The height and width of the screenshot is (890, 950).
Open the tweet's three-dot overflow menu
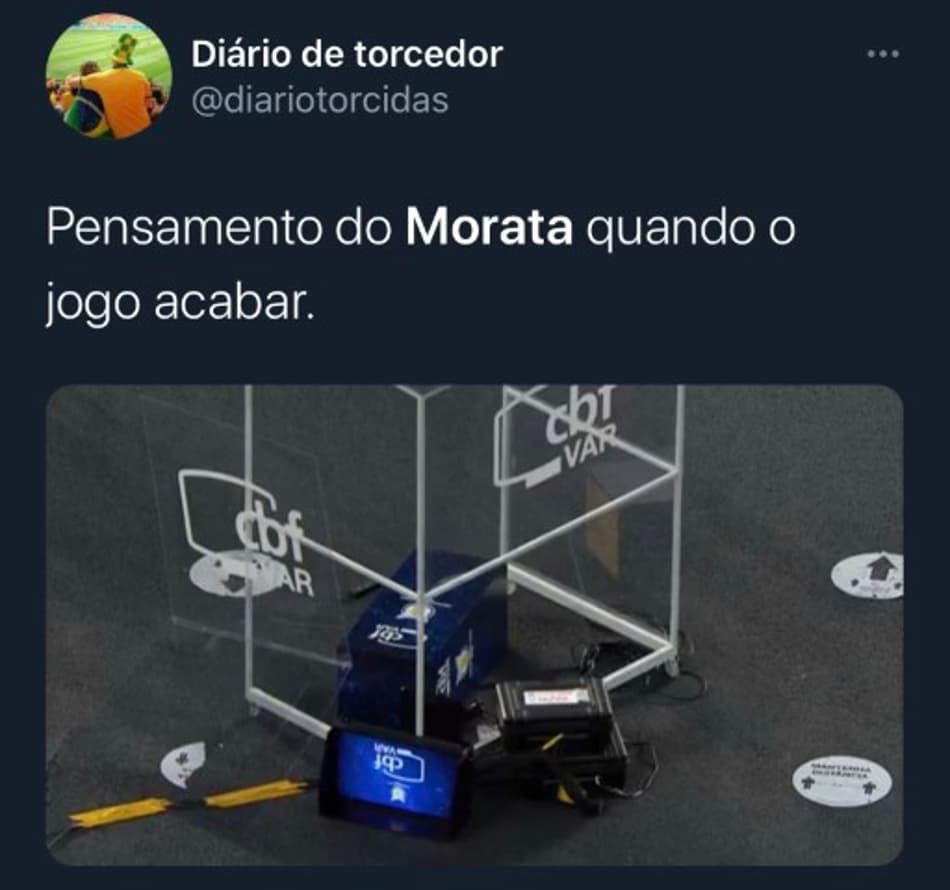tap(883, 54)
